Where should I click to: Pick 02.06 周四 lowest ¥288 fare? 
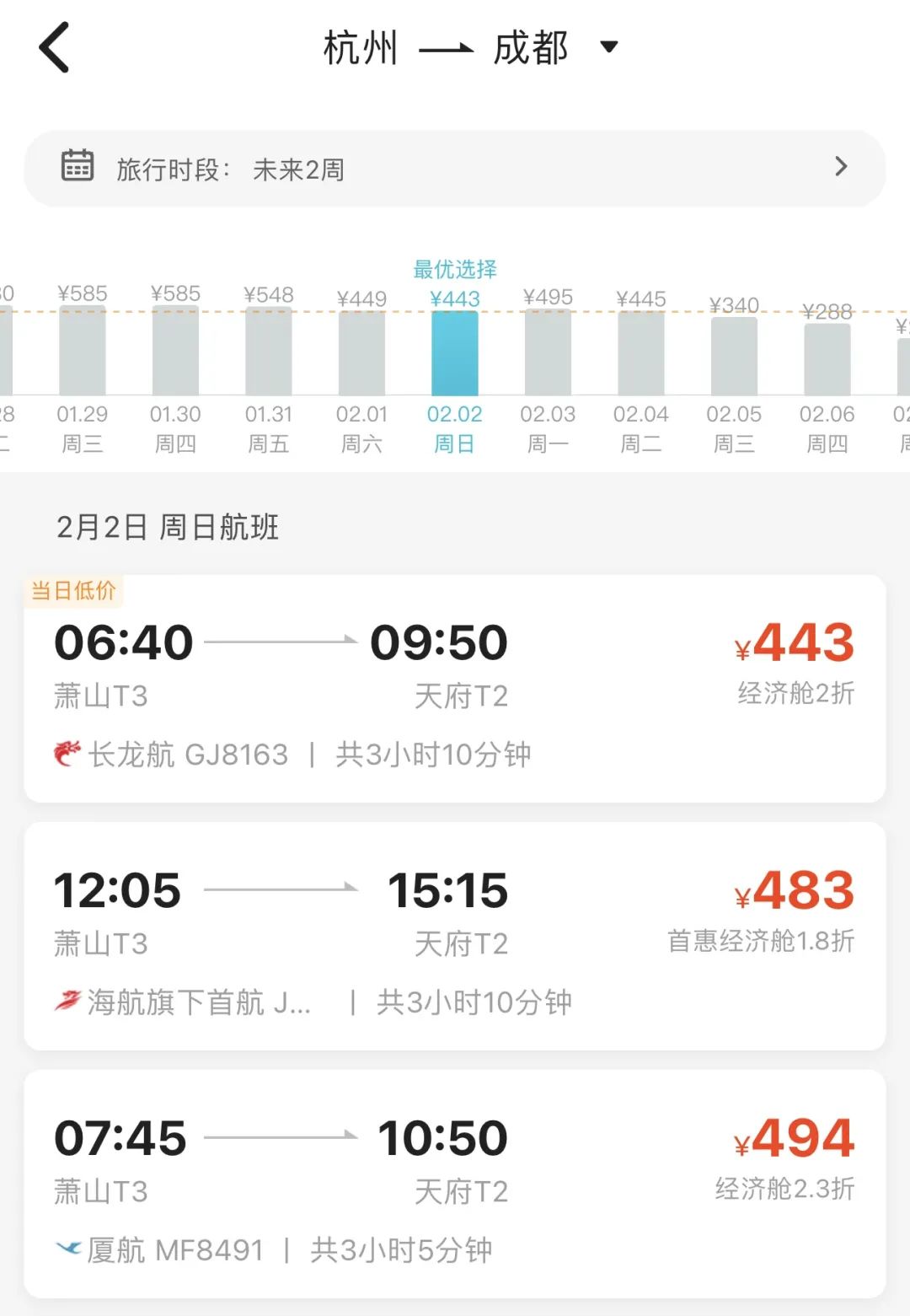pyautogui.click(x=827, y=363)
